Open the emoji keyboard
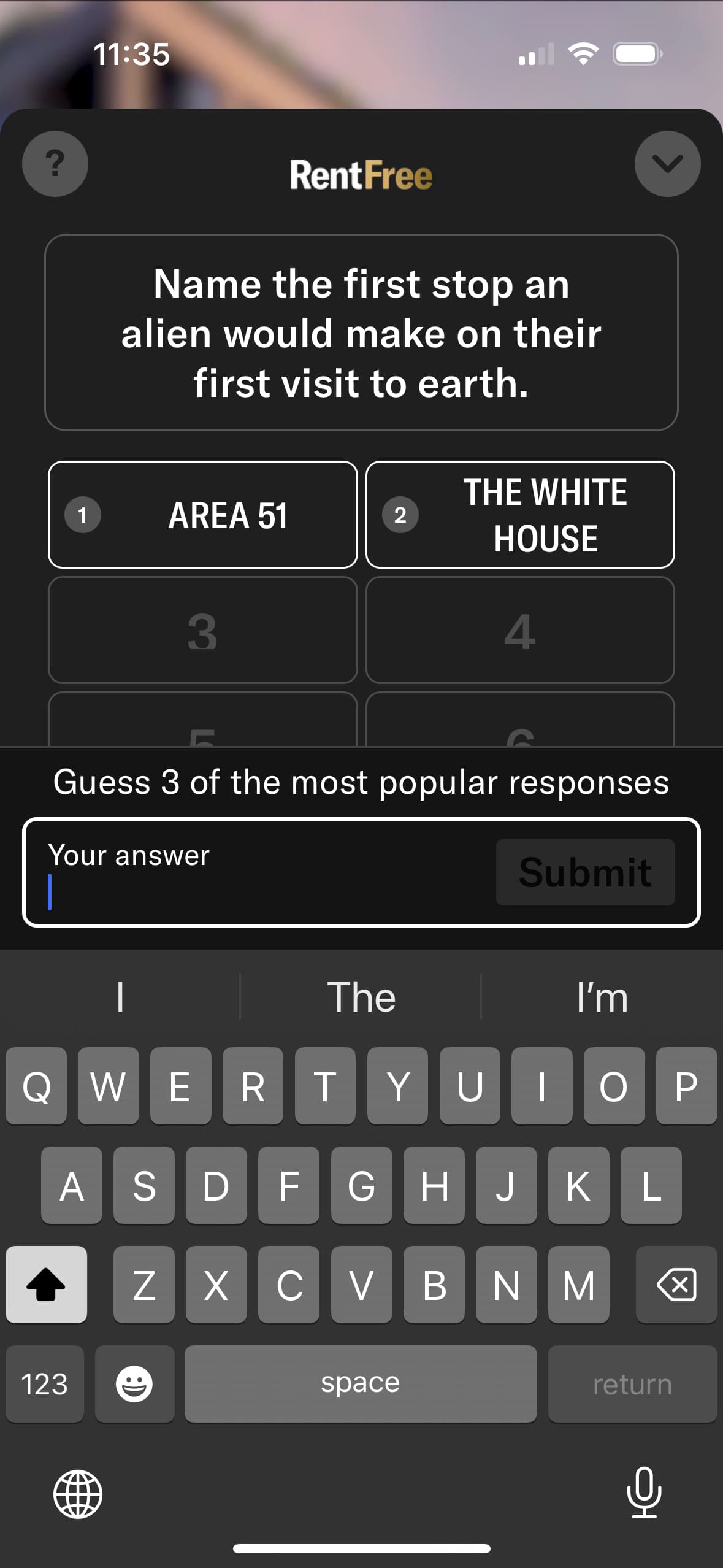This screenshot has height=1568, width=723. point(134,1384)
